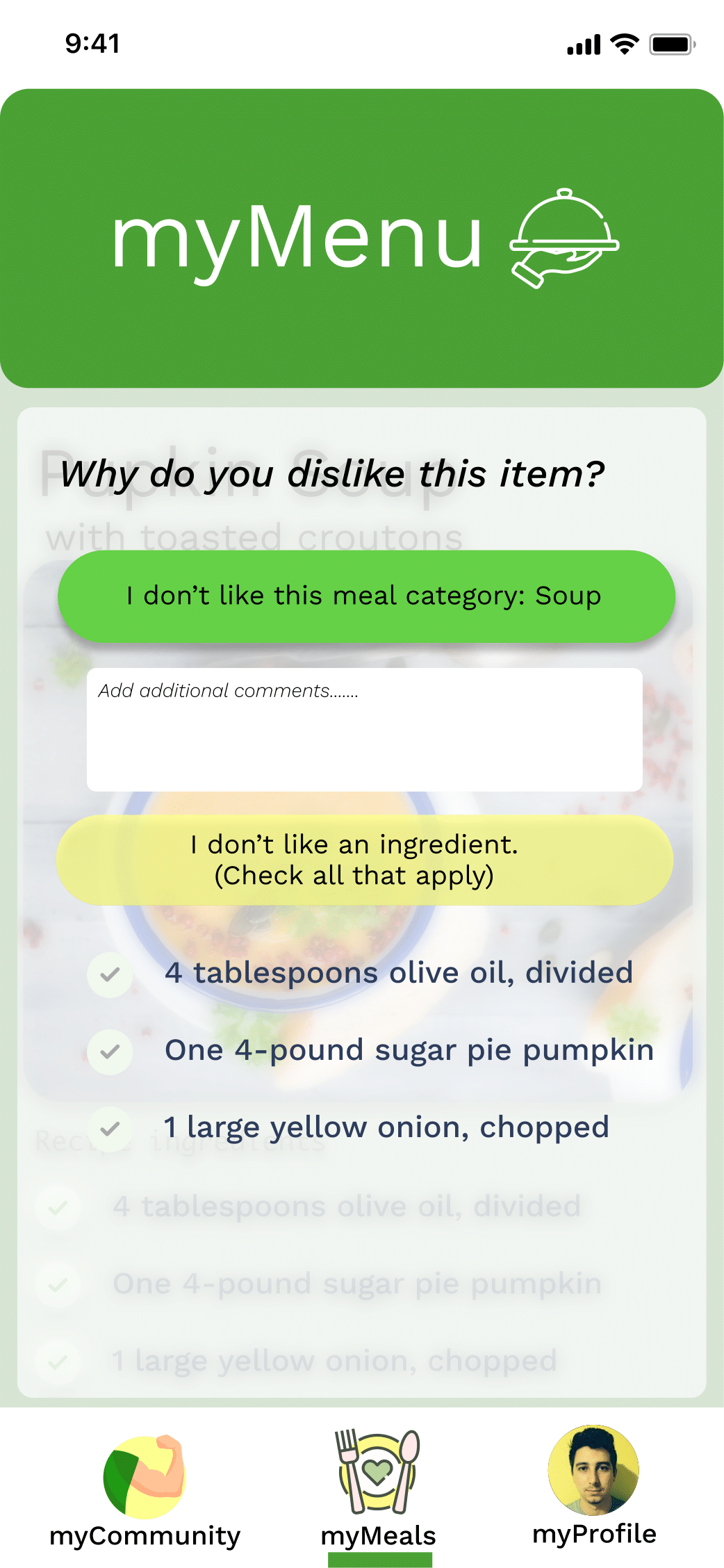Select 'I don't like this meal category: Soup'

(366, 596)
